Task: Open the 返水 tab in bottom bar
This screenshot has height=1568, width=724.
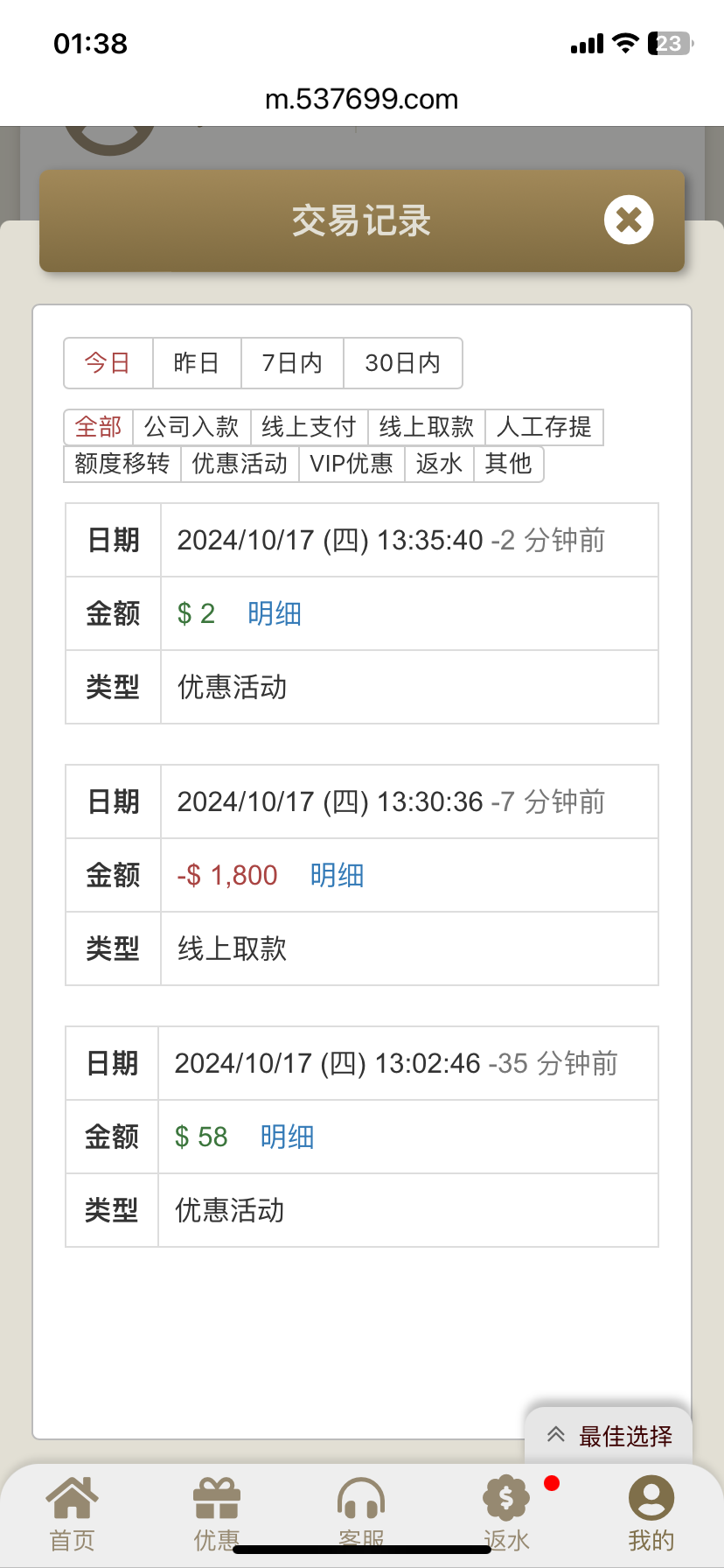Action: tap(506, 1512)
